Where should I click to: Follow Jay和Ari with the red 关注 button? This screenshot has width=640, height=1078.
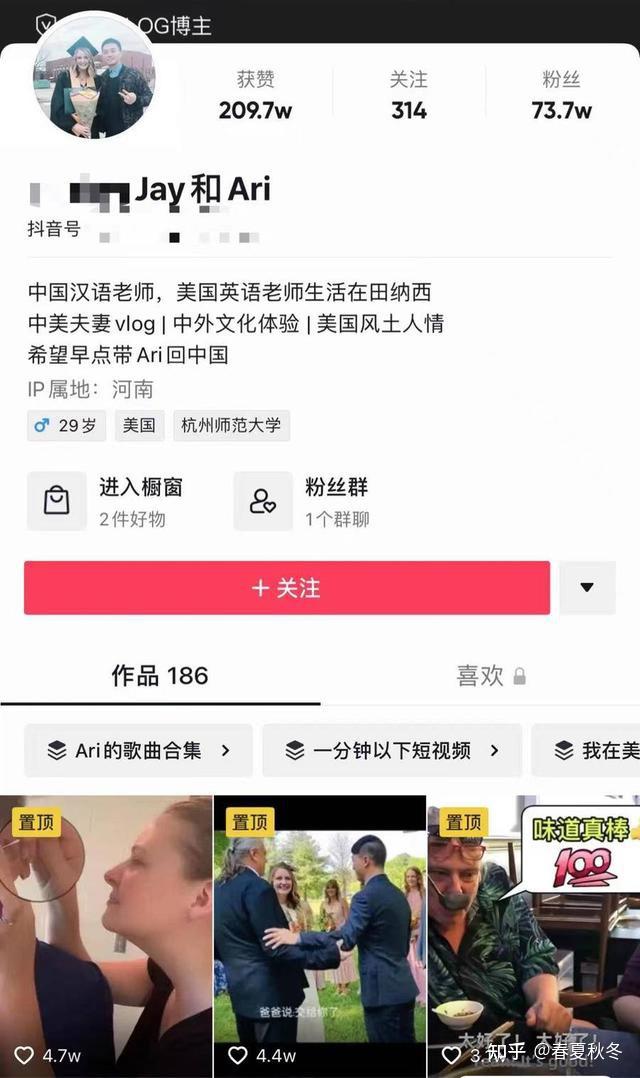pos(287,588)
